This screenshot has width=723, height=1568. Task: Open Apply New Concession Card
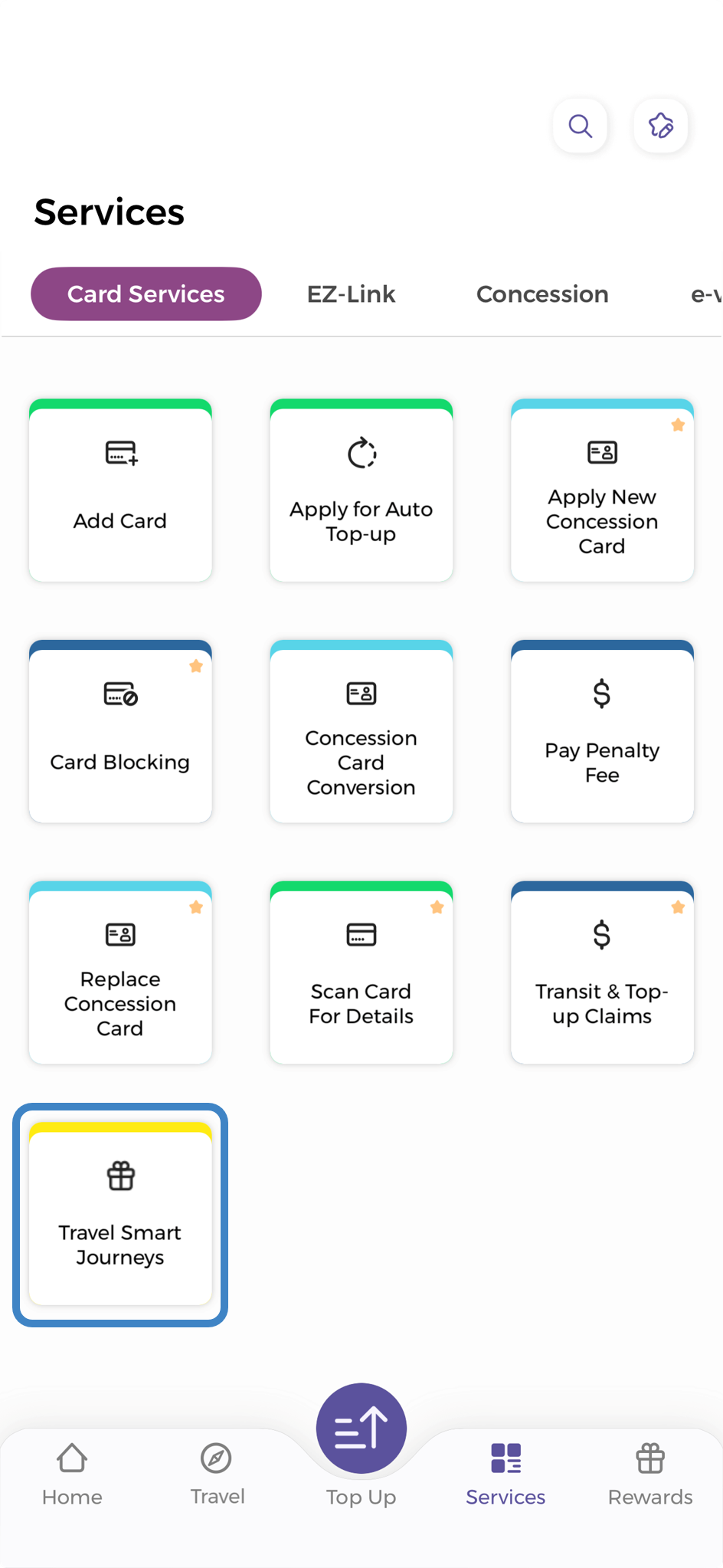[602, 490]
